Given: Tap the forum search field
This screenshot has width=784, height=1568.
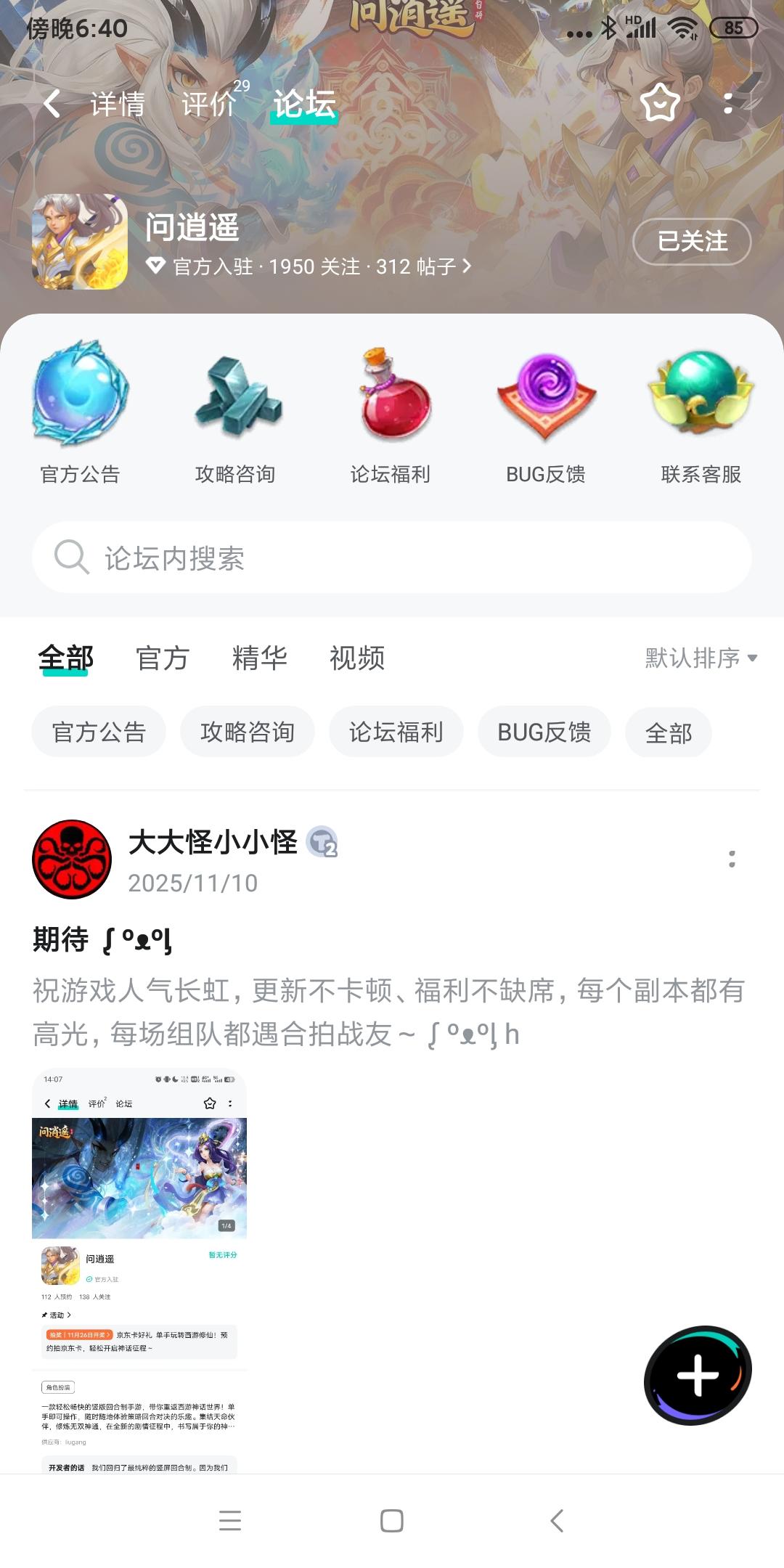Looking at the screenshot, I should (x=392, y=558).
